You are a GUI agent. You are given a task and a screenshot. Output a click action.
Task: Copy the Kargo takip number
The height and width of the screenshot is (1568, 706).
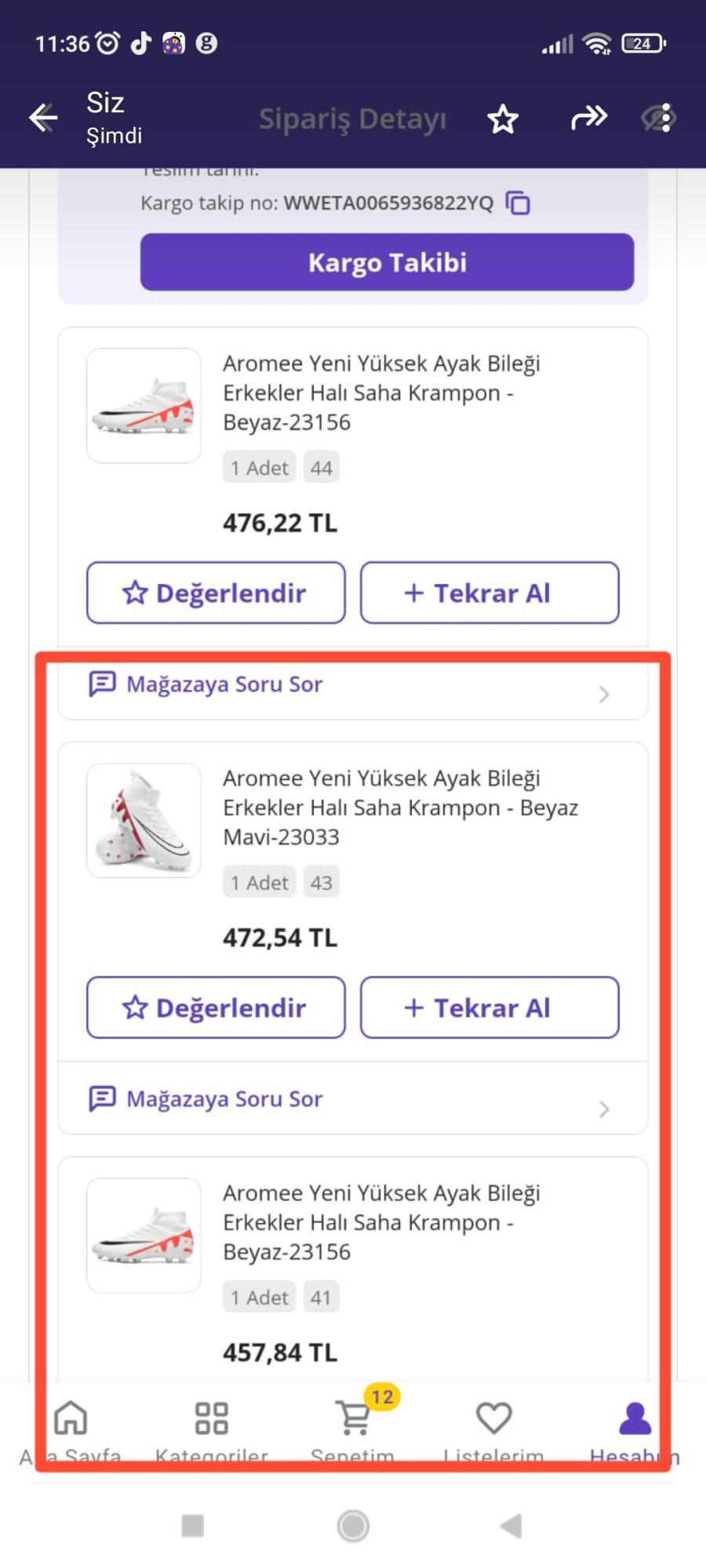pyautogui.click(x=519, y=202)
